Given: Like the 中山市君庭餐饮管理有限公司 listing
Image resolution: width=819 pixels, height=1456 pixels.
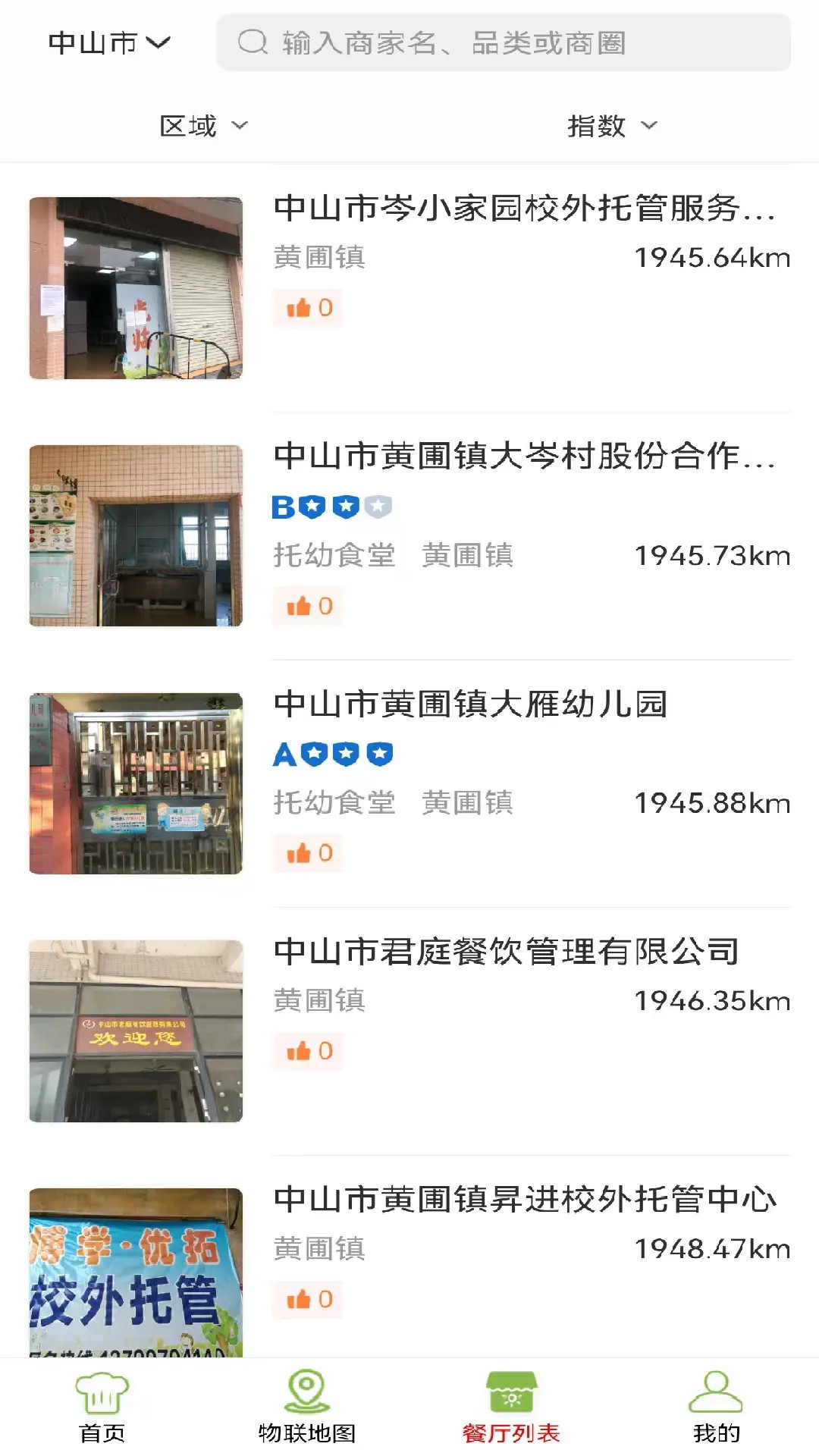Looking at the screenshot, I should pos(308,1051).
